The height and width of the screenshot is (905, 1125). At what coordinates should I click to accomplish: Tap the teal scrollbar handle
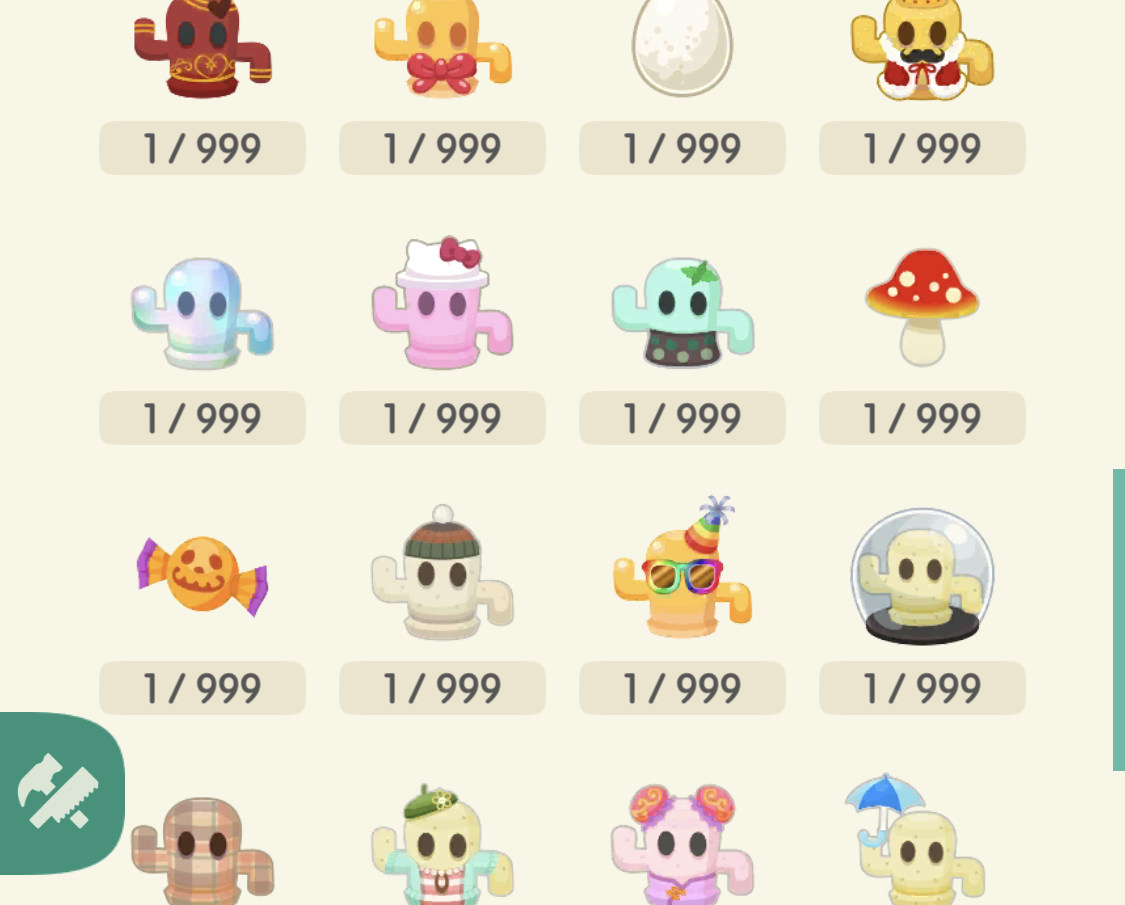click(1118, 619)
